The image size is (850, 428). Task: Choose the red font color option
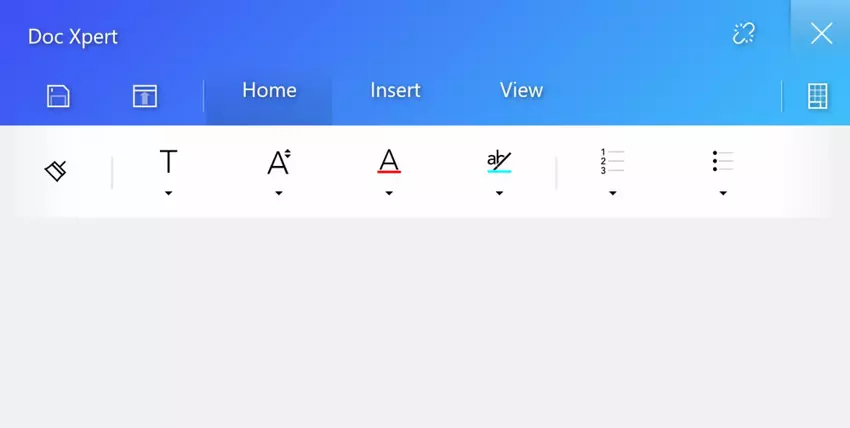[389, 162]
